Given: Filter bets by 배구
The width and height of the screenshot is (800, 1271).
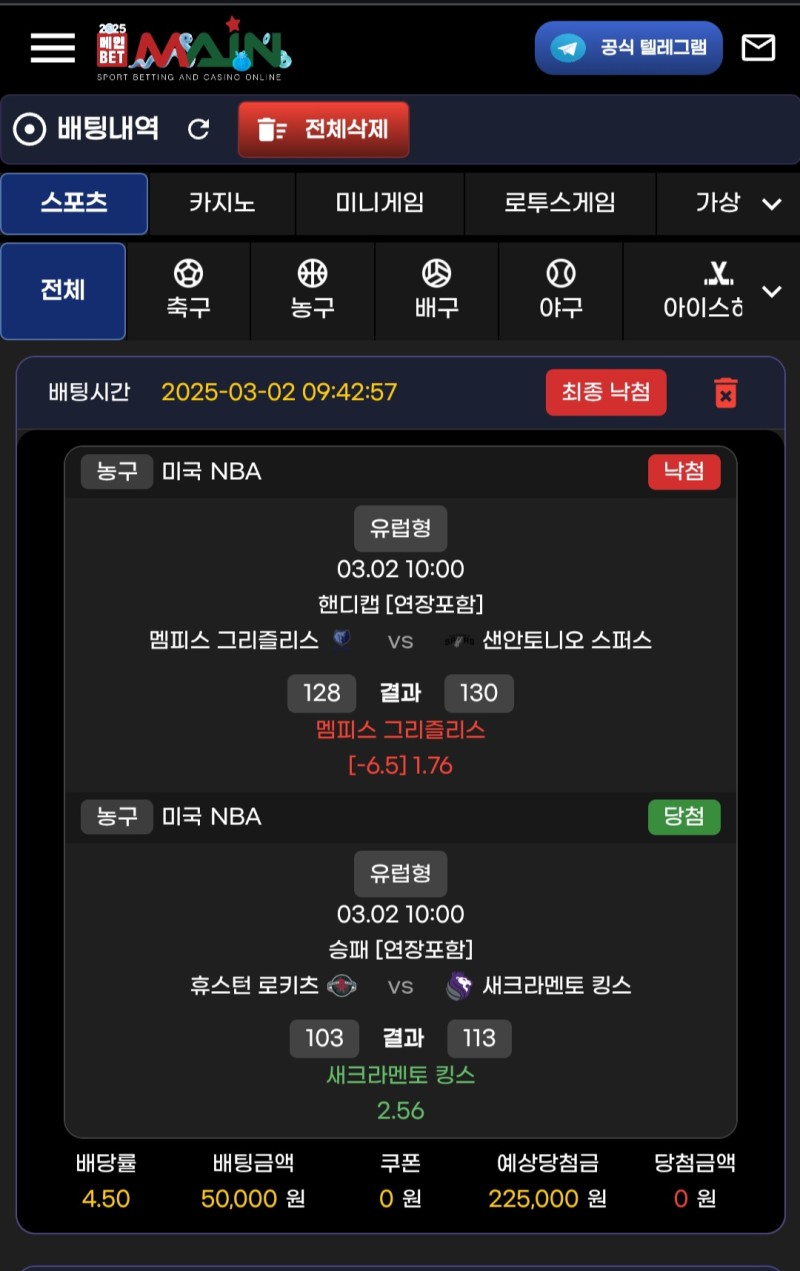Looking at the screenshot, I should tap(436, 290).
